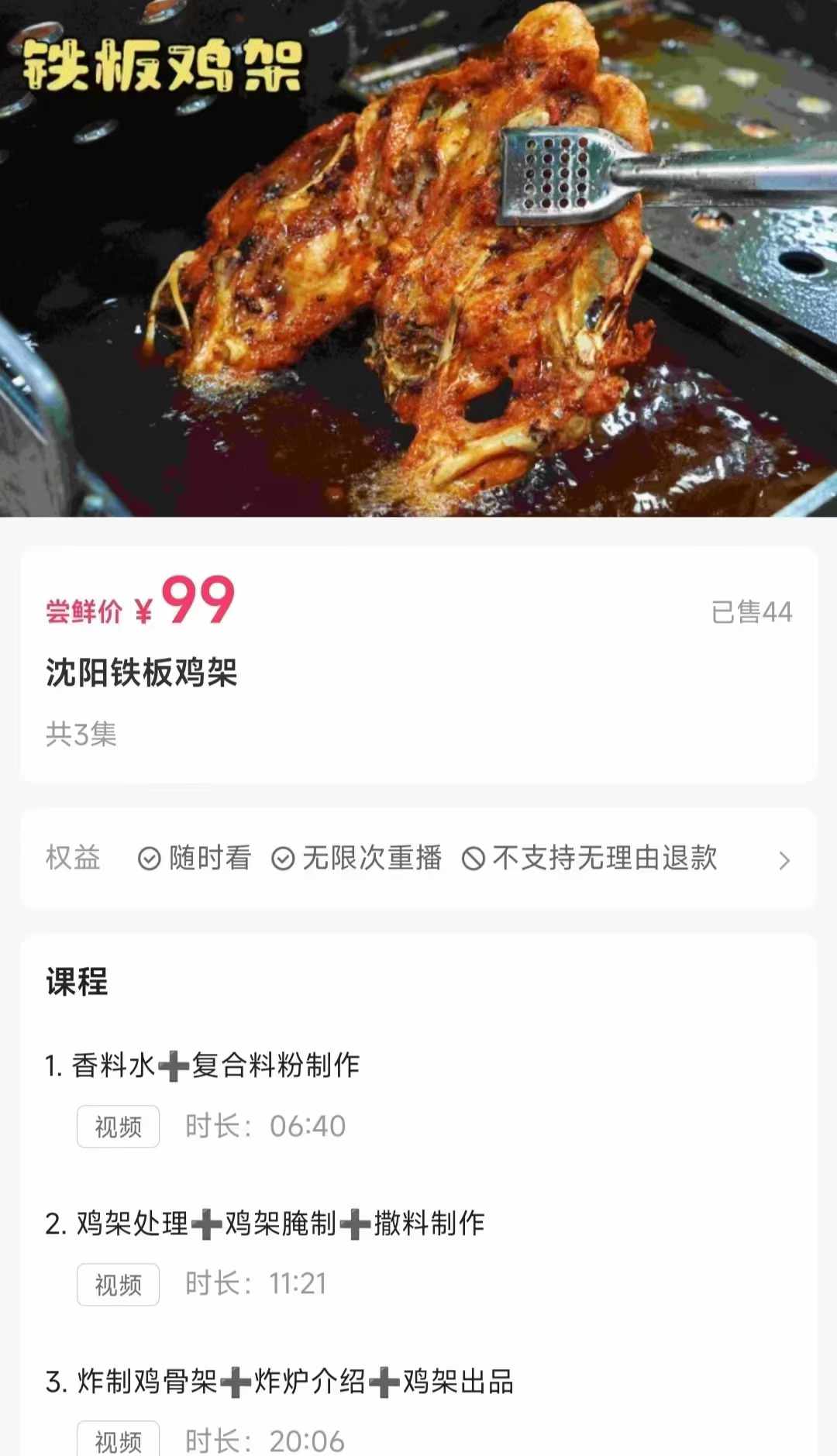Toggle 不支持无理由退款 entry

click(603, 859)
